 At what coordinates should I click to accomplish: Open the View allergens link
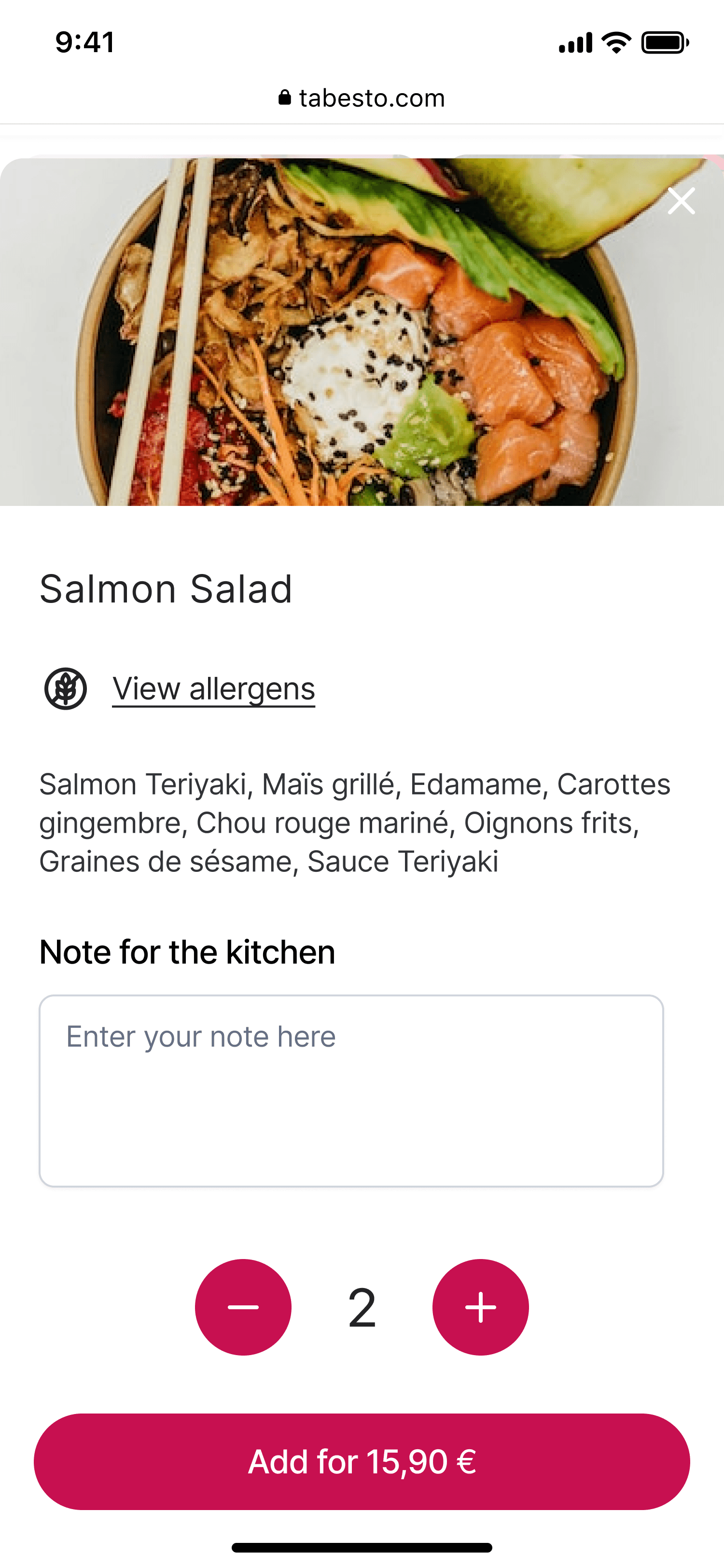click(213, 689)
